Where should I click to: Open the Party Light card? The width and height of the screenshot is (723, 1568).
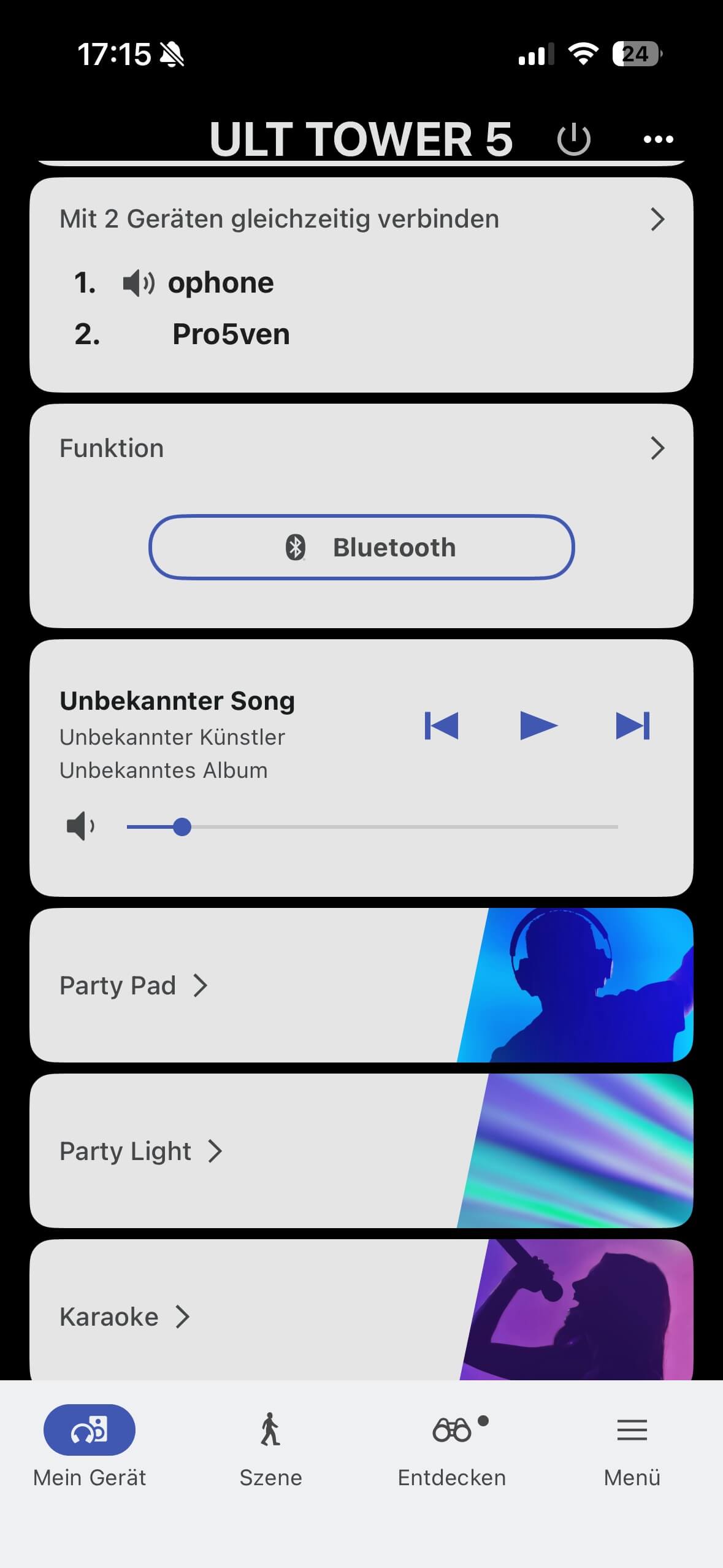(361, 1151)
